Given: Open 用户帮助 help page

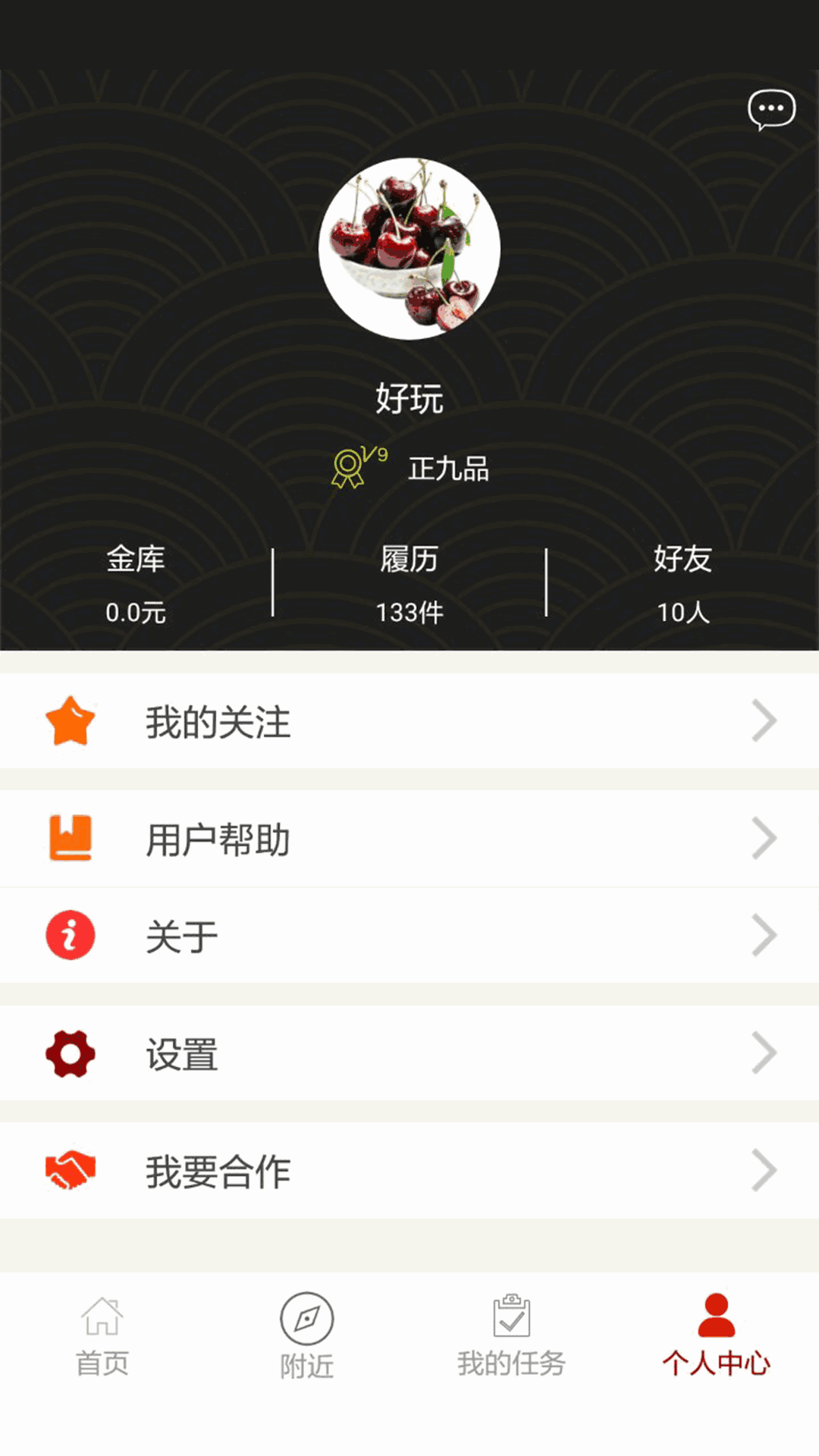Looking at the screenshot, I should (409, 839).
